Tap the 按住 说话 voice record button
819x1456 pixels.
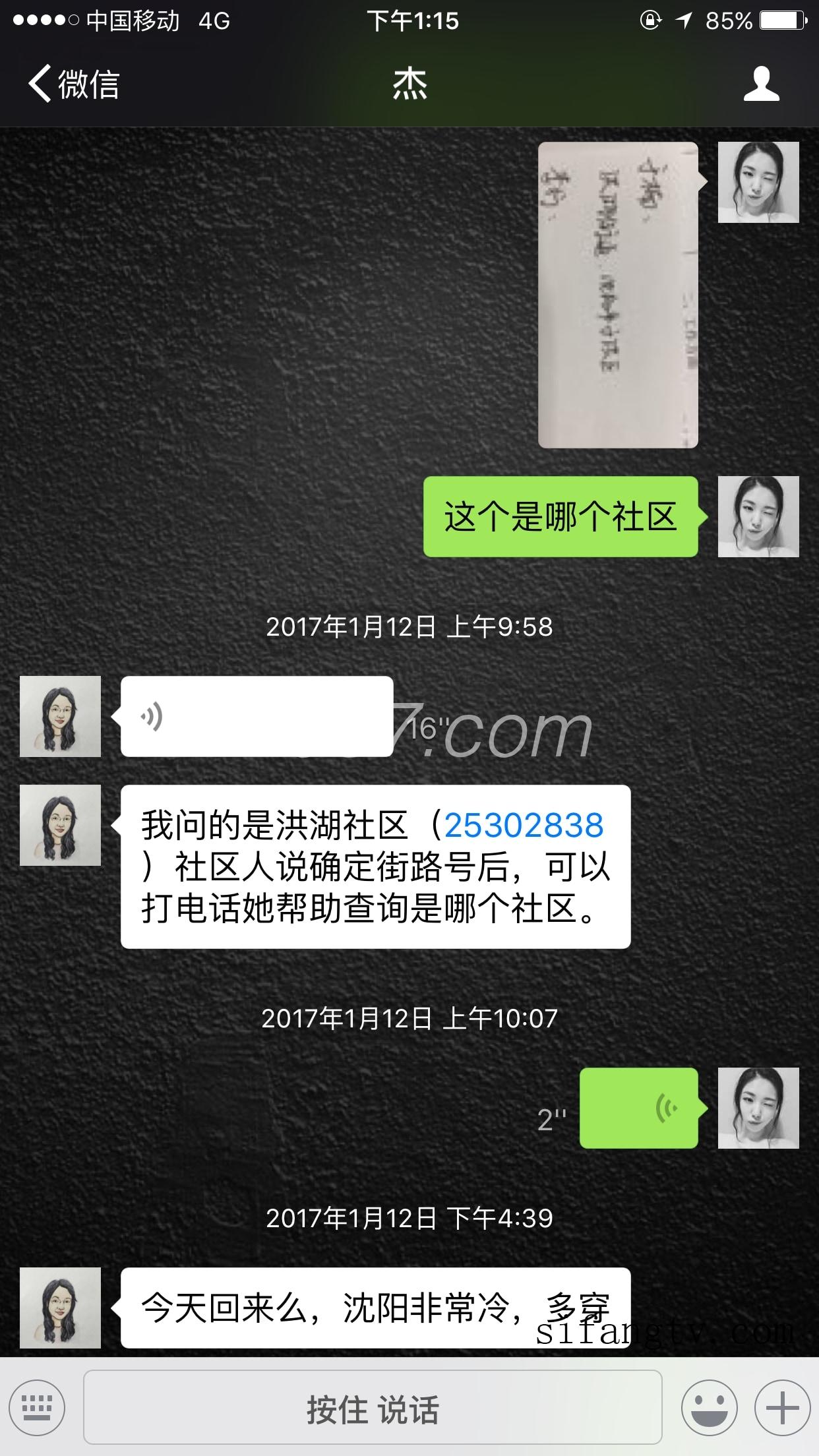[x=373, y=1407]
